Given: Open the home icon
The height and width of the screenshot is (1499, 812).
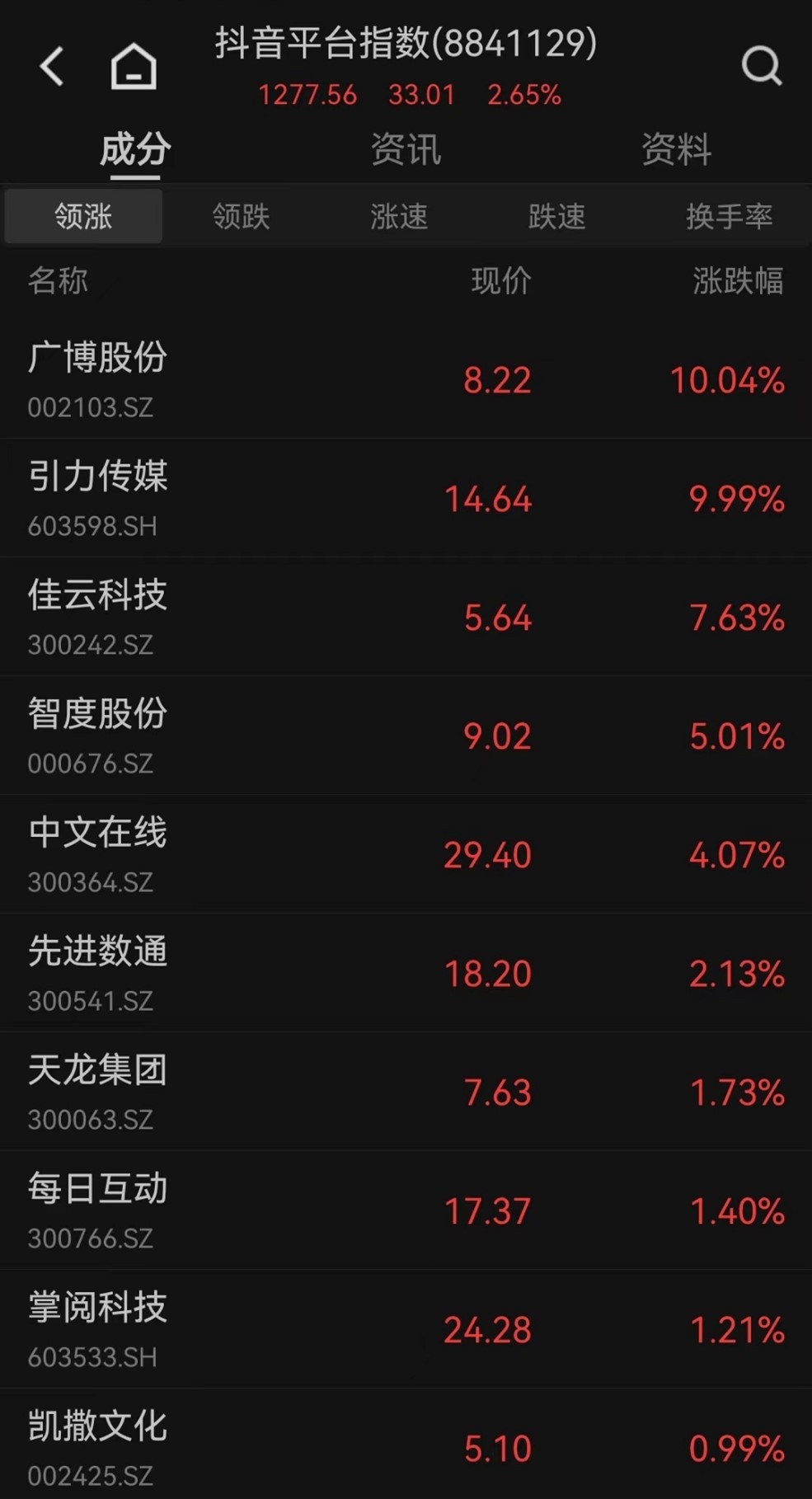Looking at the screenshot, I should (x=134, y=66).
